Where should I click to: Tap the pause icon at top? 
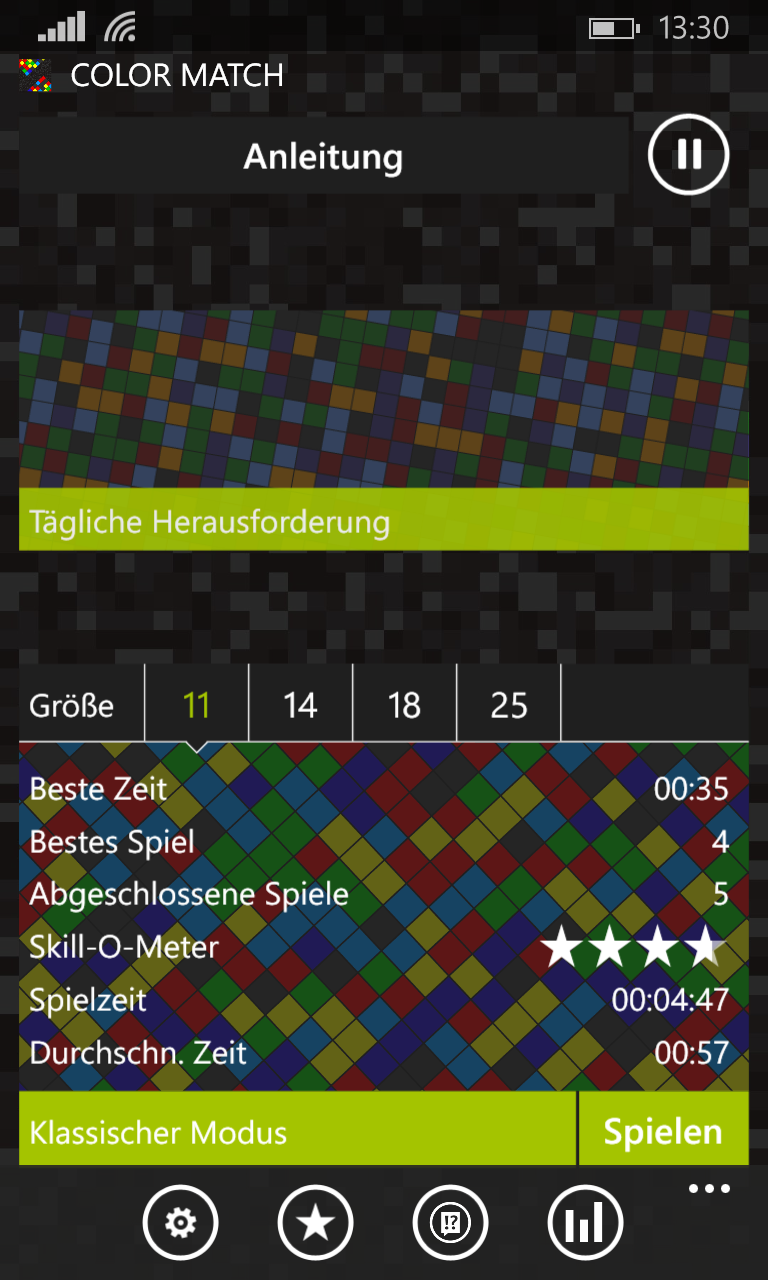pos(688,155)
